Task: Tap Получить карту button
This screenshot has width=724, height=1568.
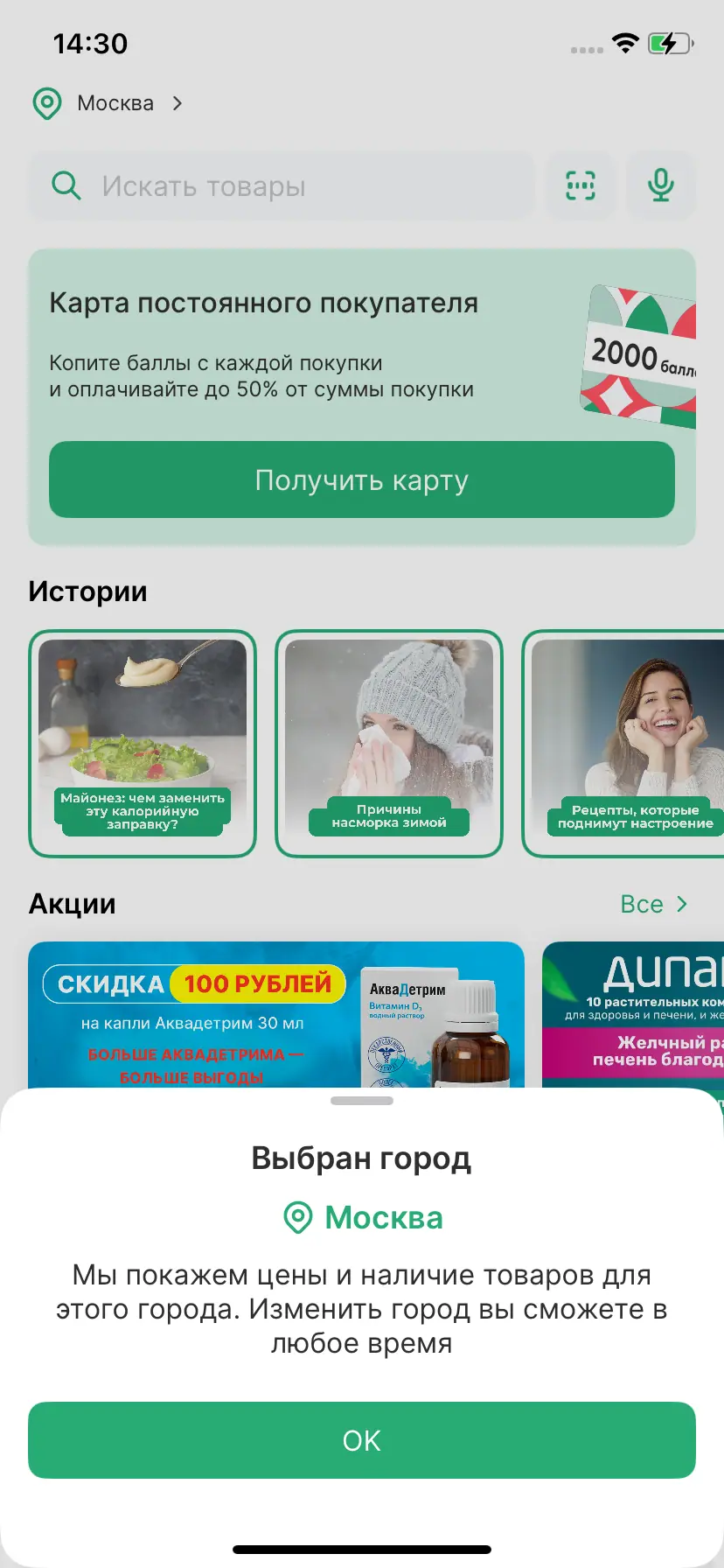Action: (x=361, y=479)
